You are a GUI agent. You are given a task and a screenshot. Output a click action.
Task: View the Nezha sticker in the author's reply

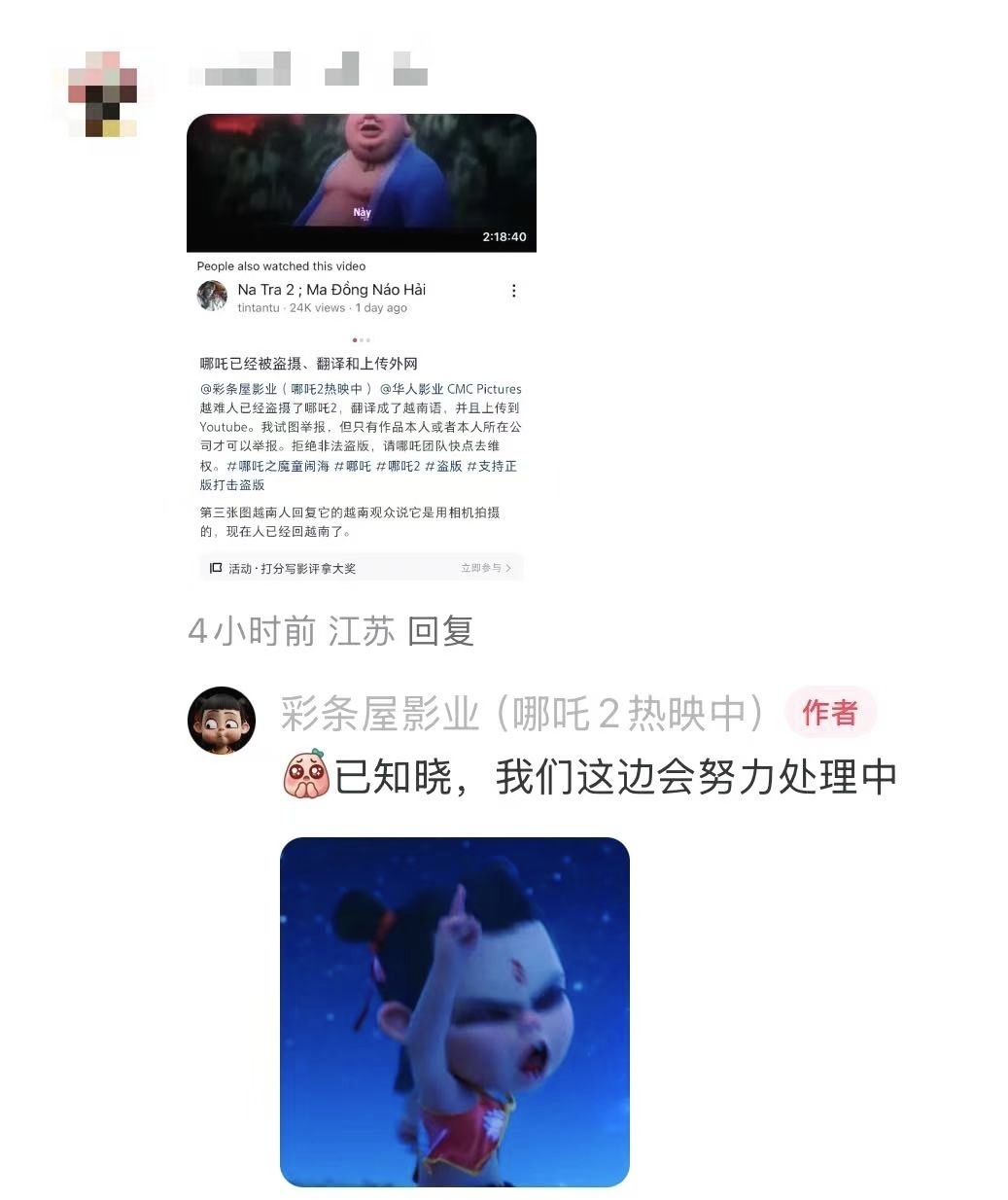[454, 1011]
